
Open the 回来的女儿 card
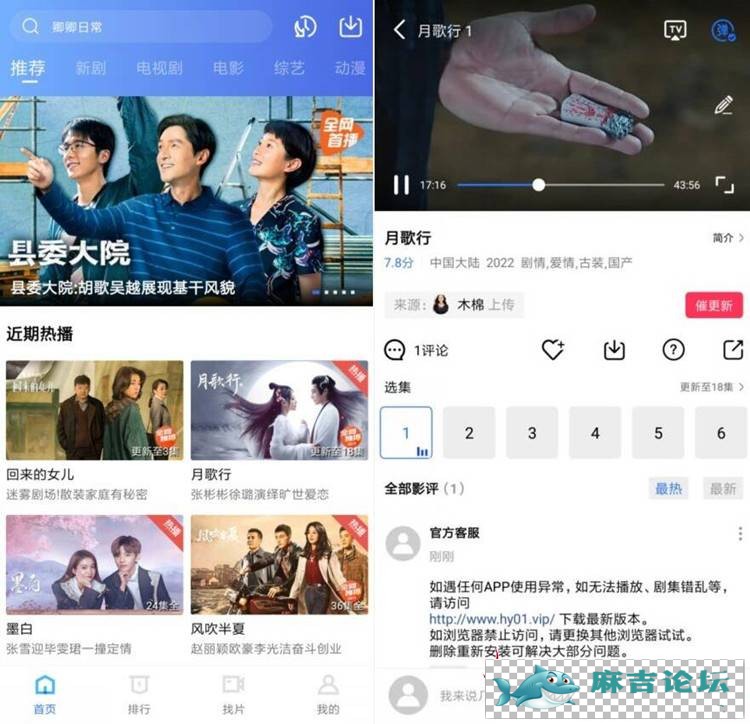(95, 410)
